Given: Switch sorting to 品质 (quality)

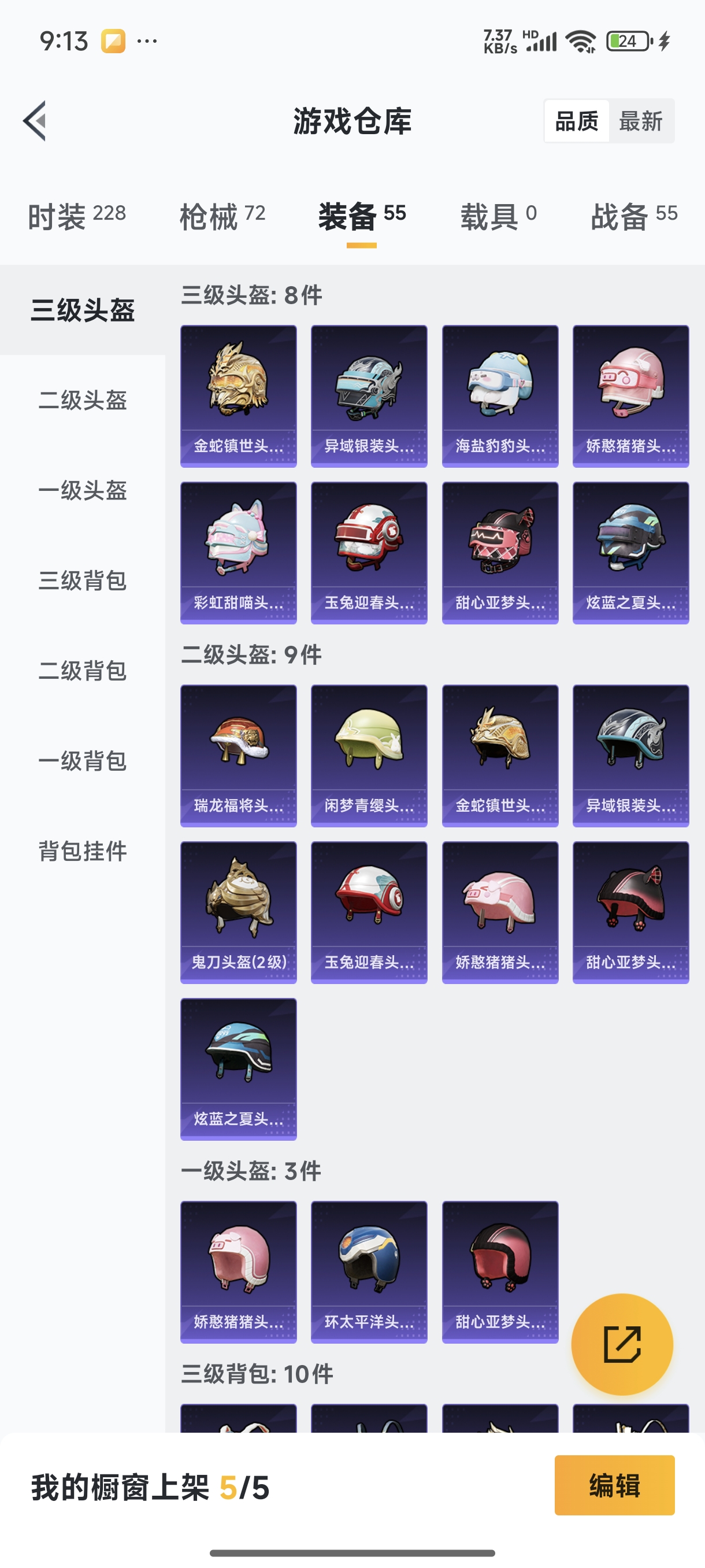Looking at the screenshot, I should pyautogui.click(x=576, y=121).
